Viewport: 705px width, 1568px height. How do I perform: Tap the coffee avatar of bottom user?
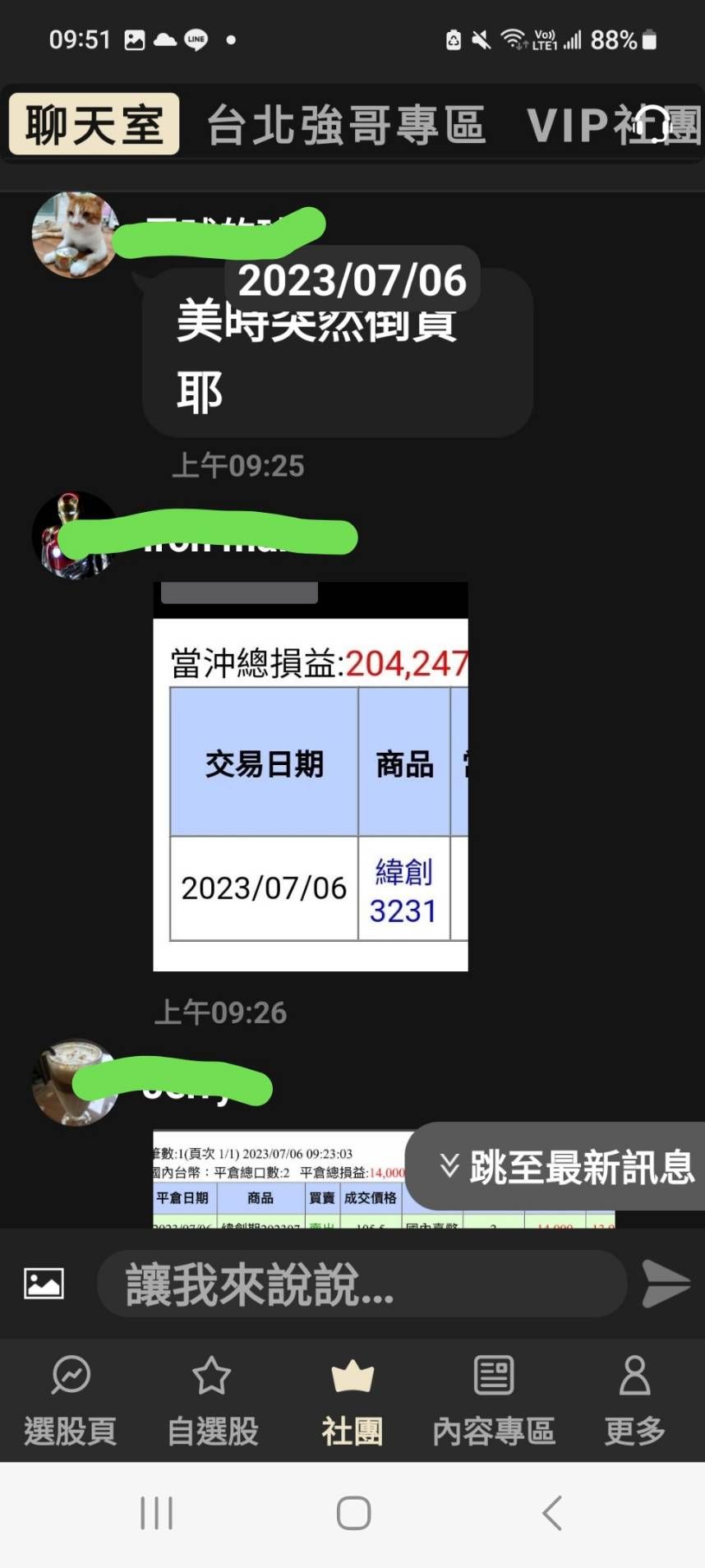click(x=74, y=1083)
